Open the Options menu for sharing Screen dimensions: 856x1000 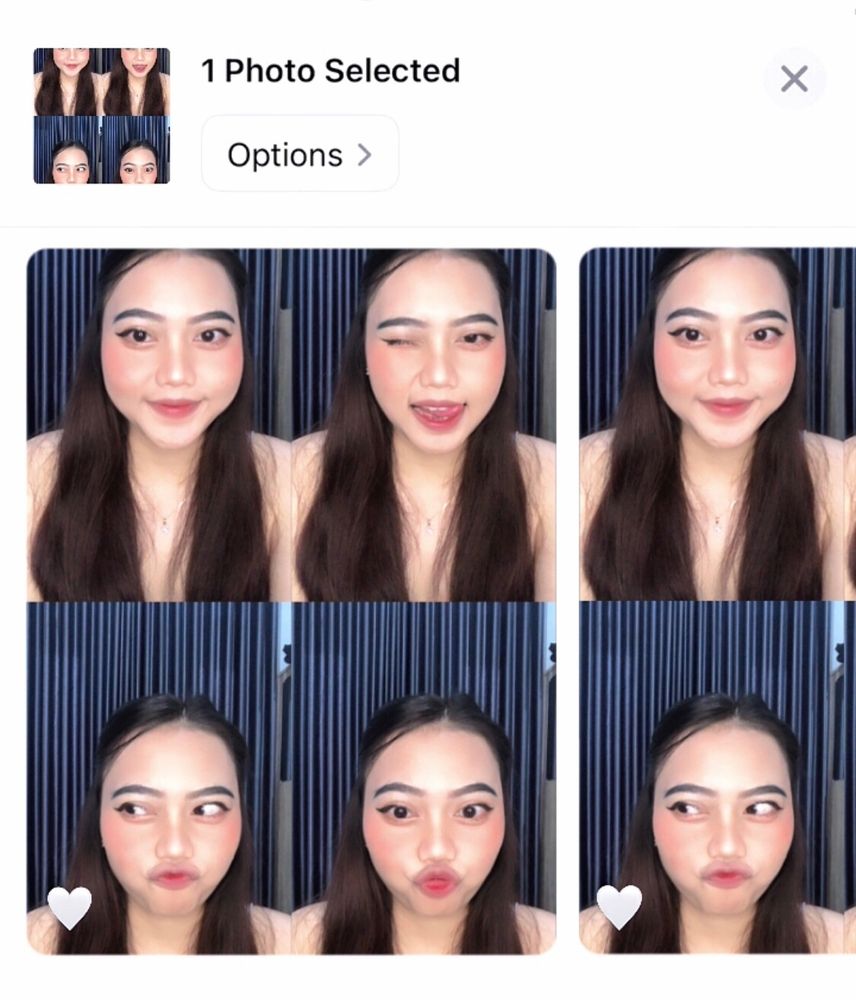click(300, 155)
